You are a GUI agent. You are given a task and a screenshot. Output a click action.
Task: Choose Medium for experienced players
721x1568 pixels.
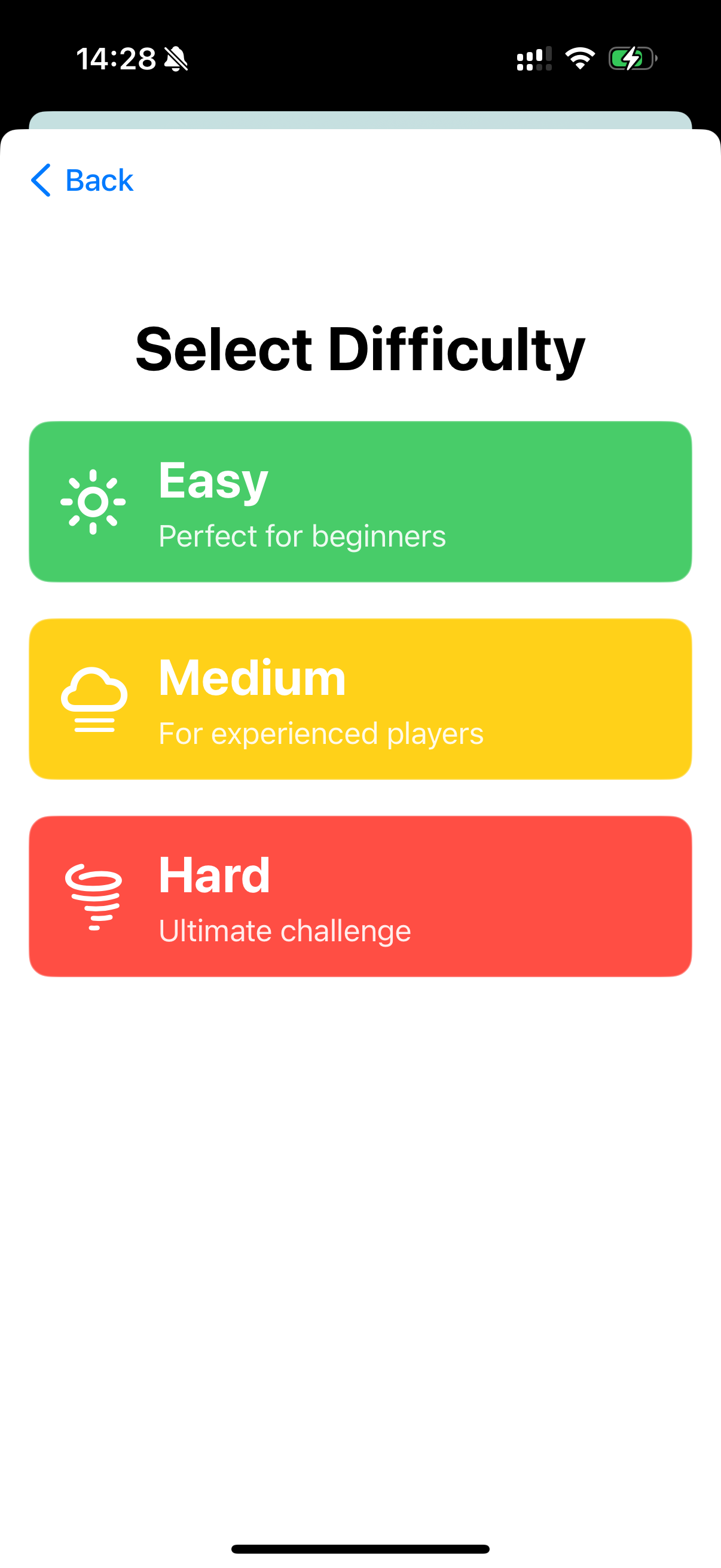click(360, 698)
